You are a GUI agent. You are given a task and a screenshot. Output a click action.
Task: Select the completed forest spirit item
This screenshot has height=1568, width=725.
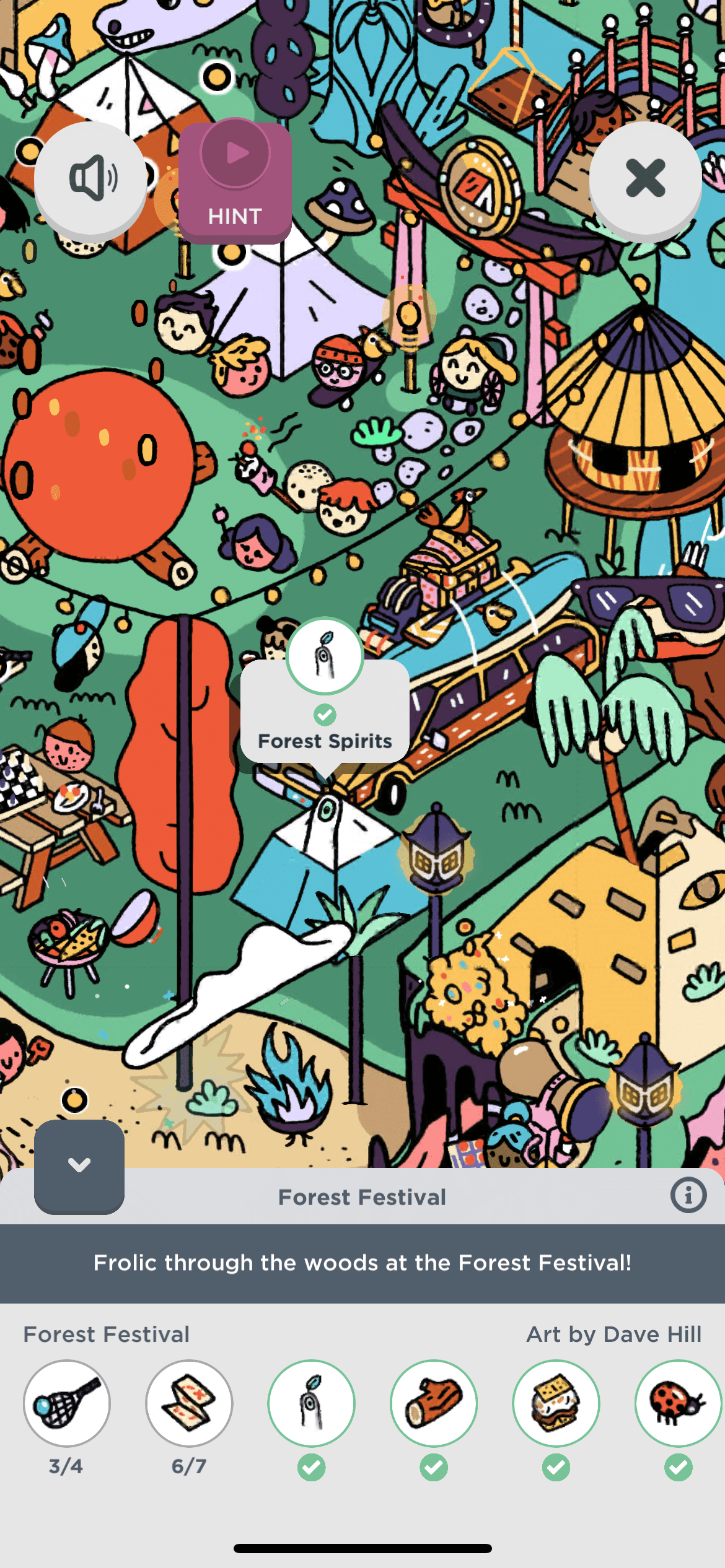point(312,1403)
